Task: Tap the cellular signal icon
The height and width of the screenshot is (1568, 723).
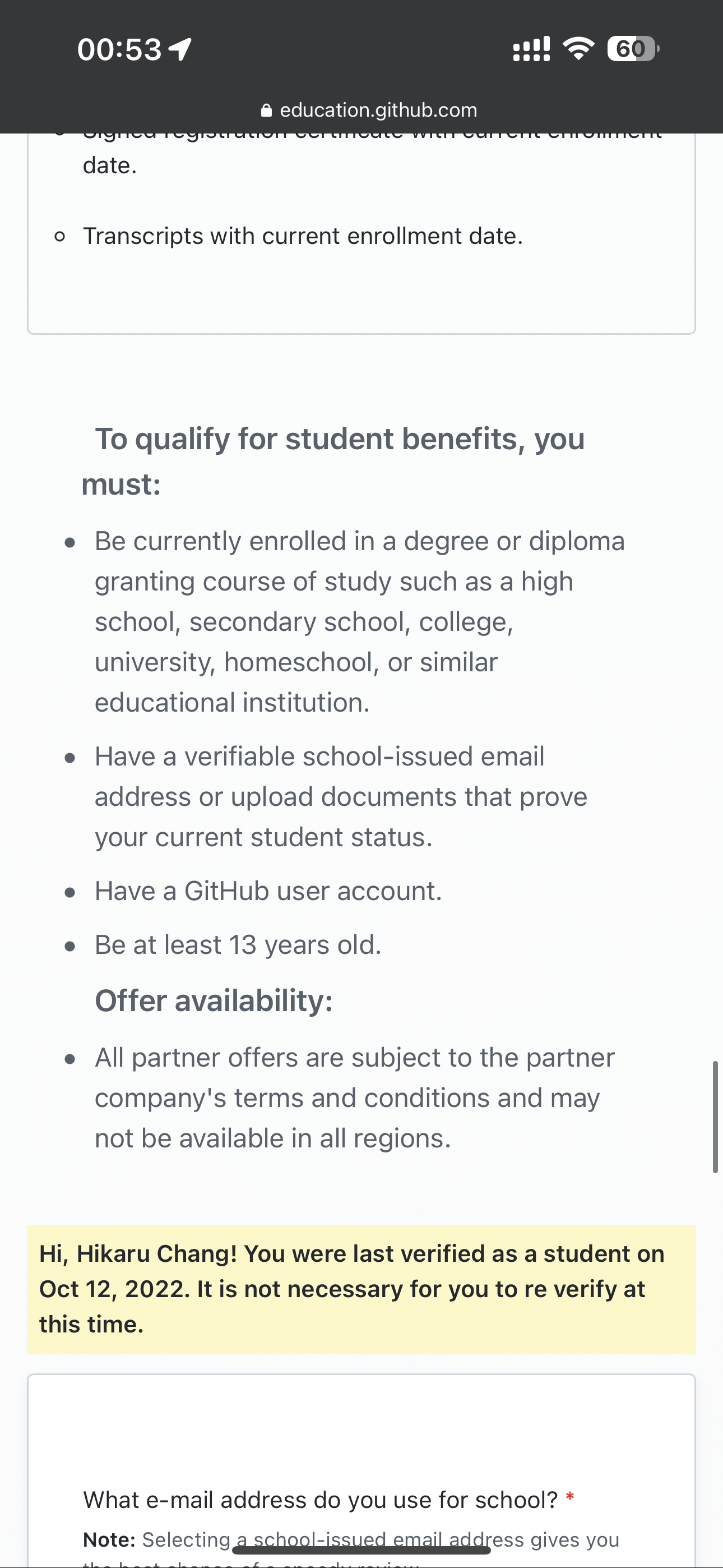Action: point(531,49)
